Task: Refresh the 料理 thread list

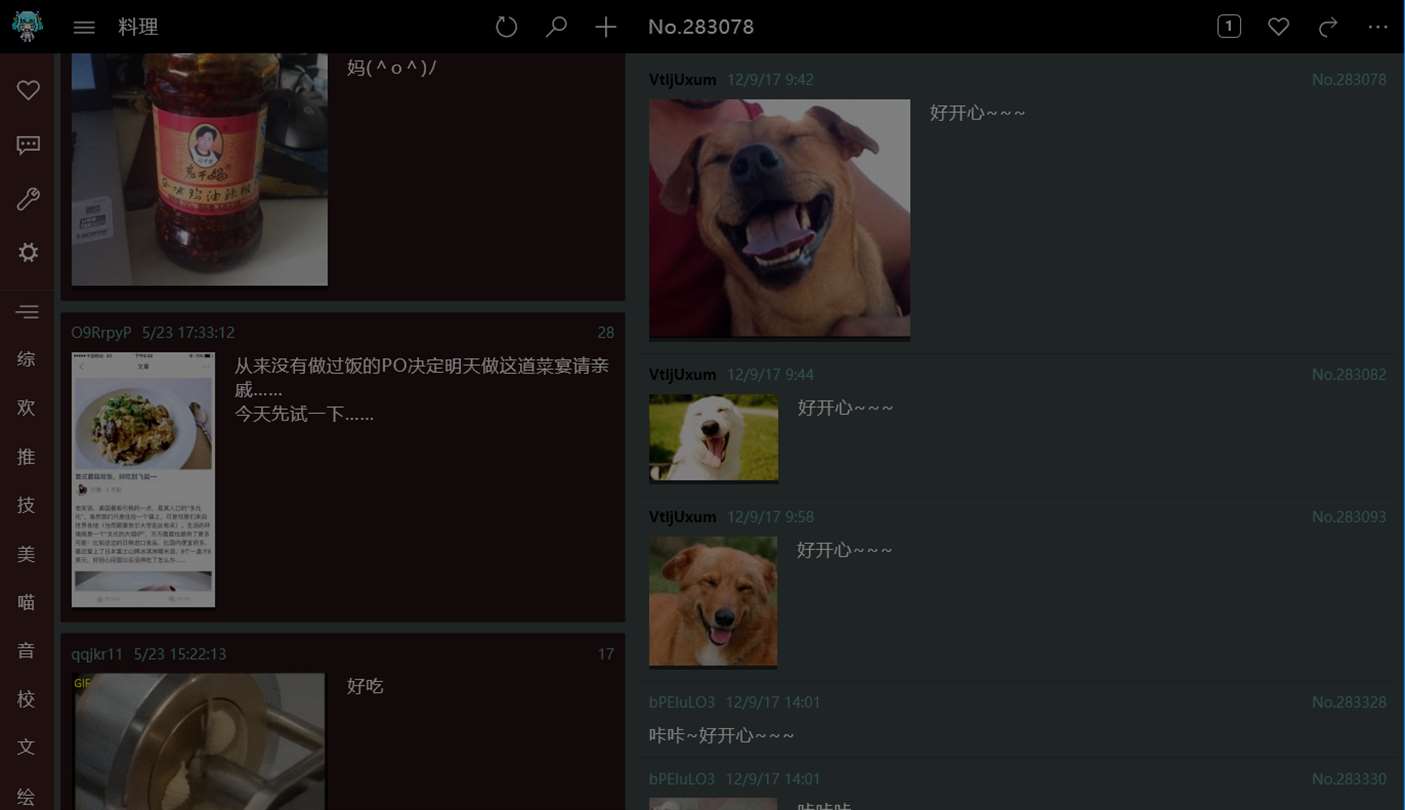Action: (x=507, y=27)
